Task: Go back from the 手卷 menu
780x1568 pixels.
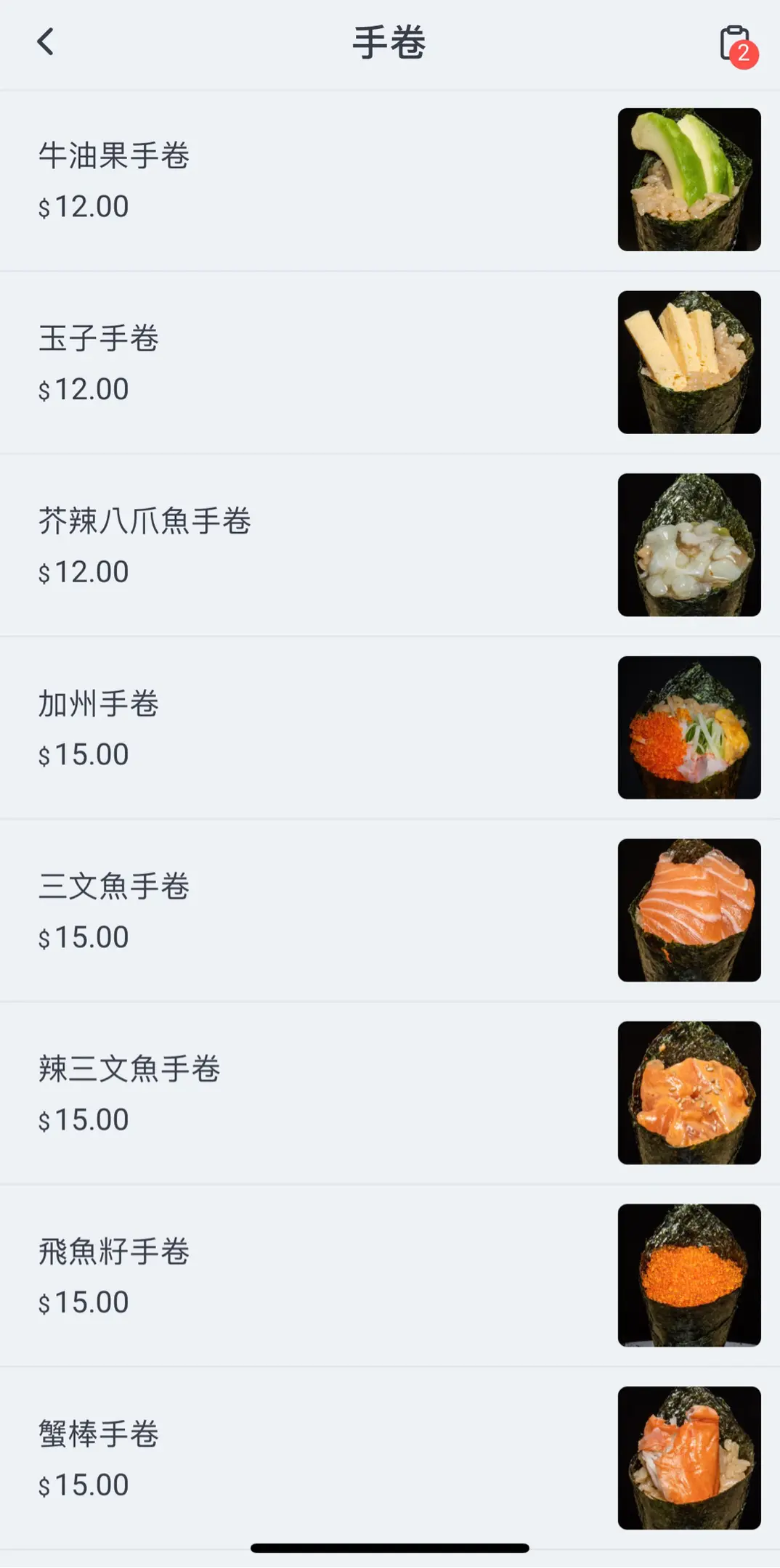Action: pos(46,42)
